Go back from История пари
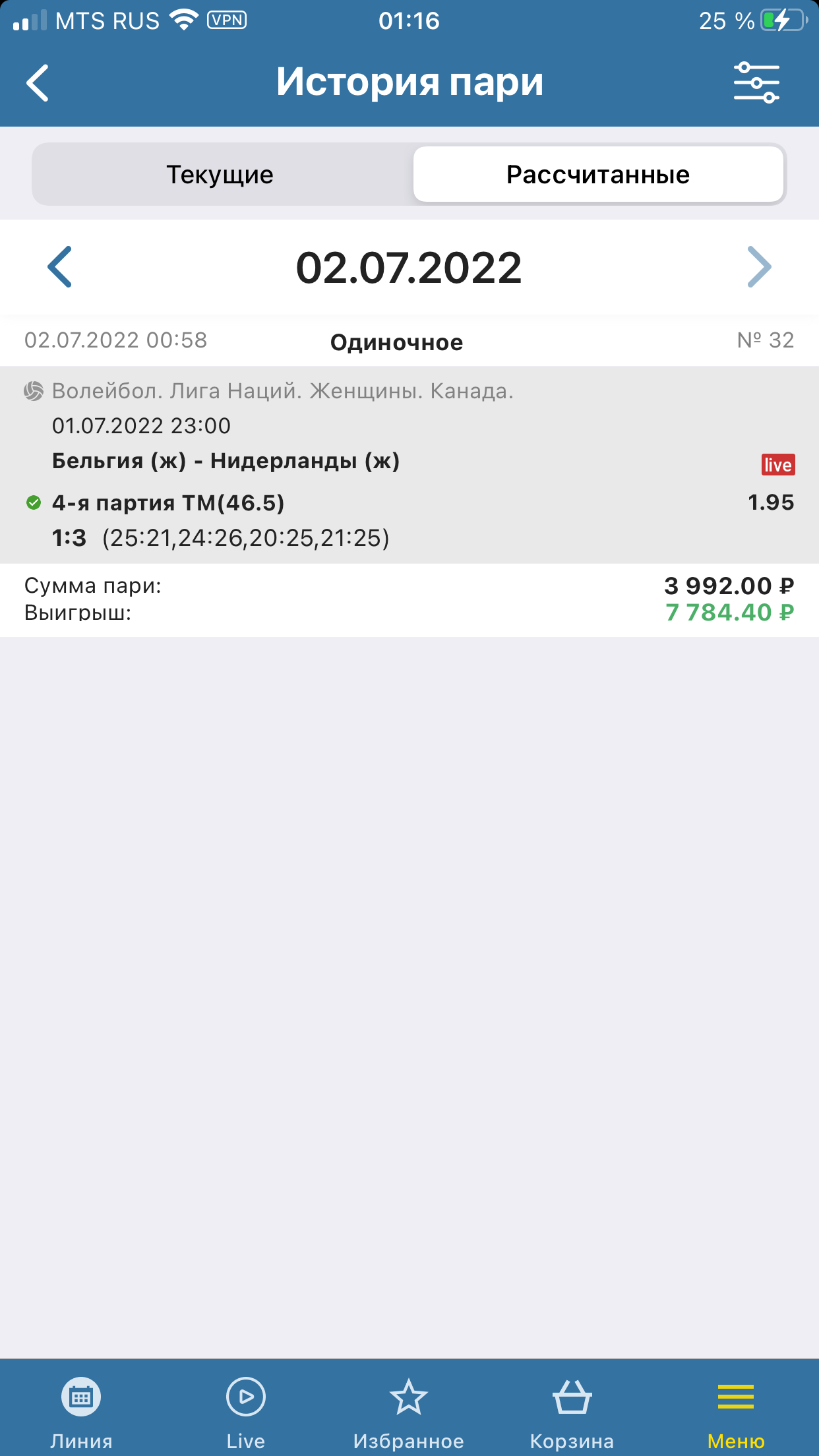This screenshot has width=819, height=1456. tap(38, 82)
